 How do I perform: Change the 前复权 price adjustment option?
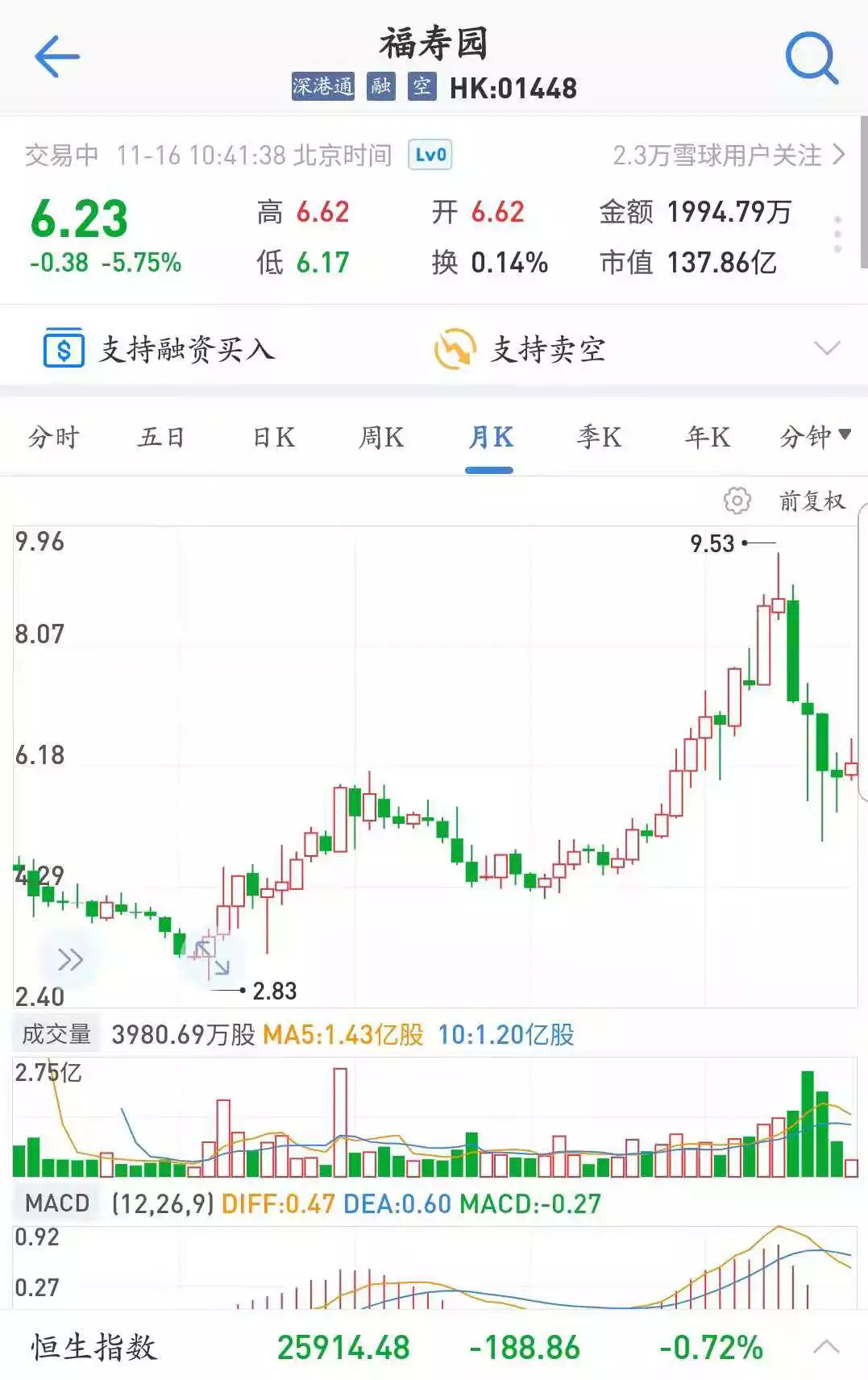pyautogui.click(x=812, y=501)
